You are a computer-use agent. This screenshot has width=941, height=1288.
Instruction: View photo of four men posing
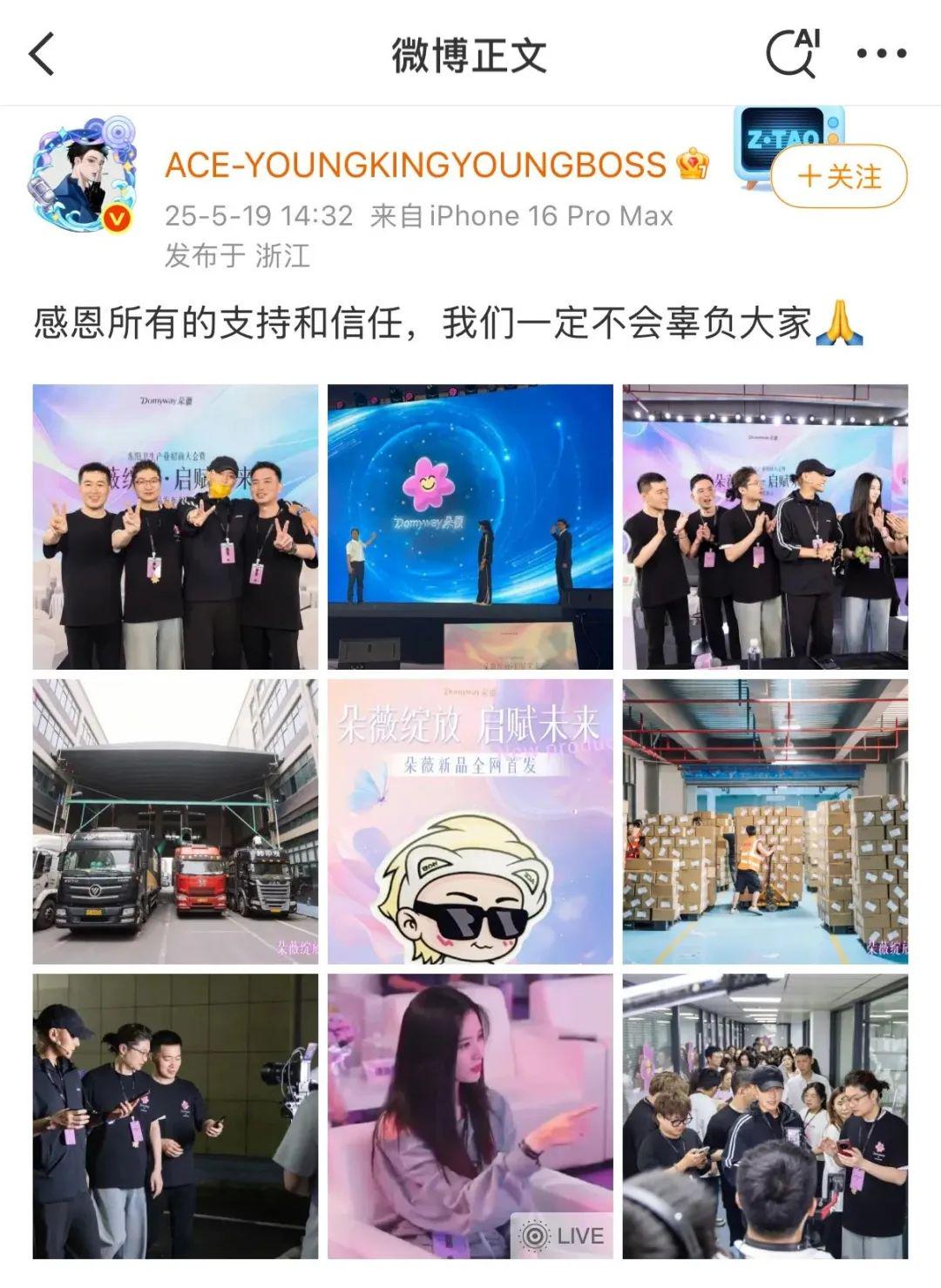[175, 527]
